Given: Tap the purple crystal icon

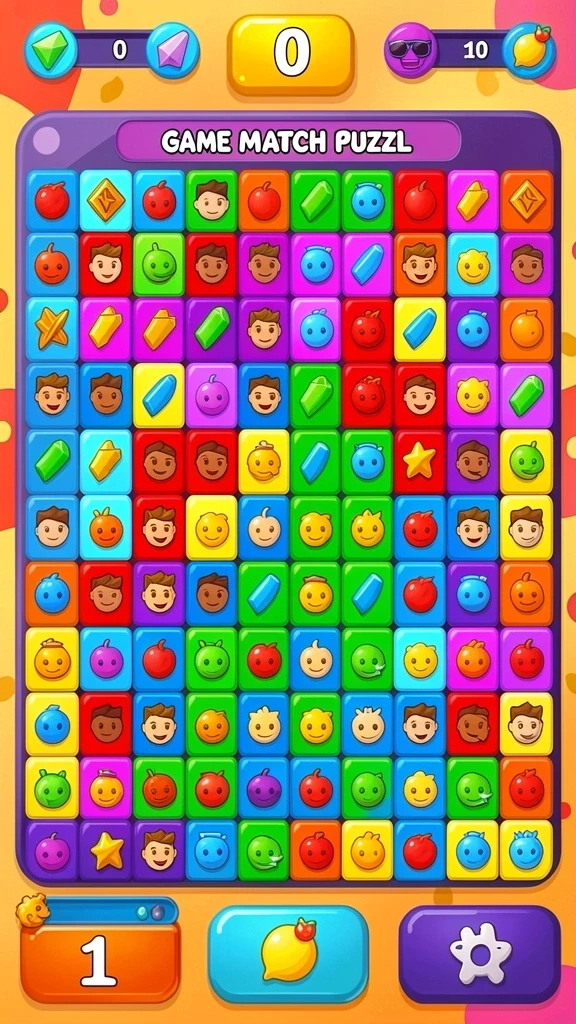Looking at the screenshot, I should click(172, 50).
